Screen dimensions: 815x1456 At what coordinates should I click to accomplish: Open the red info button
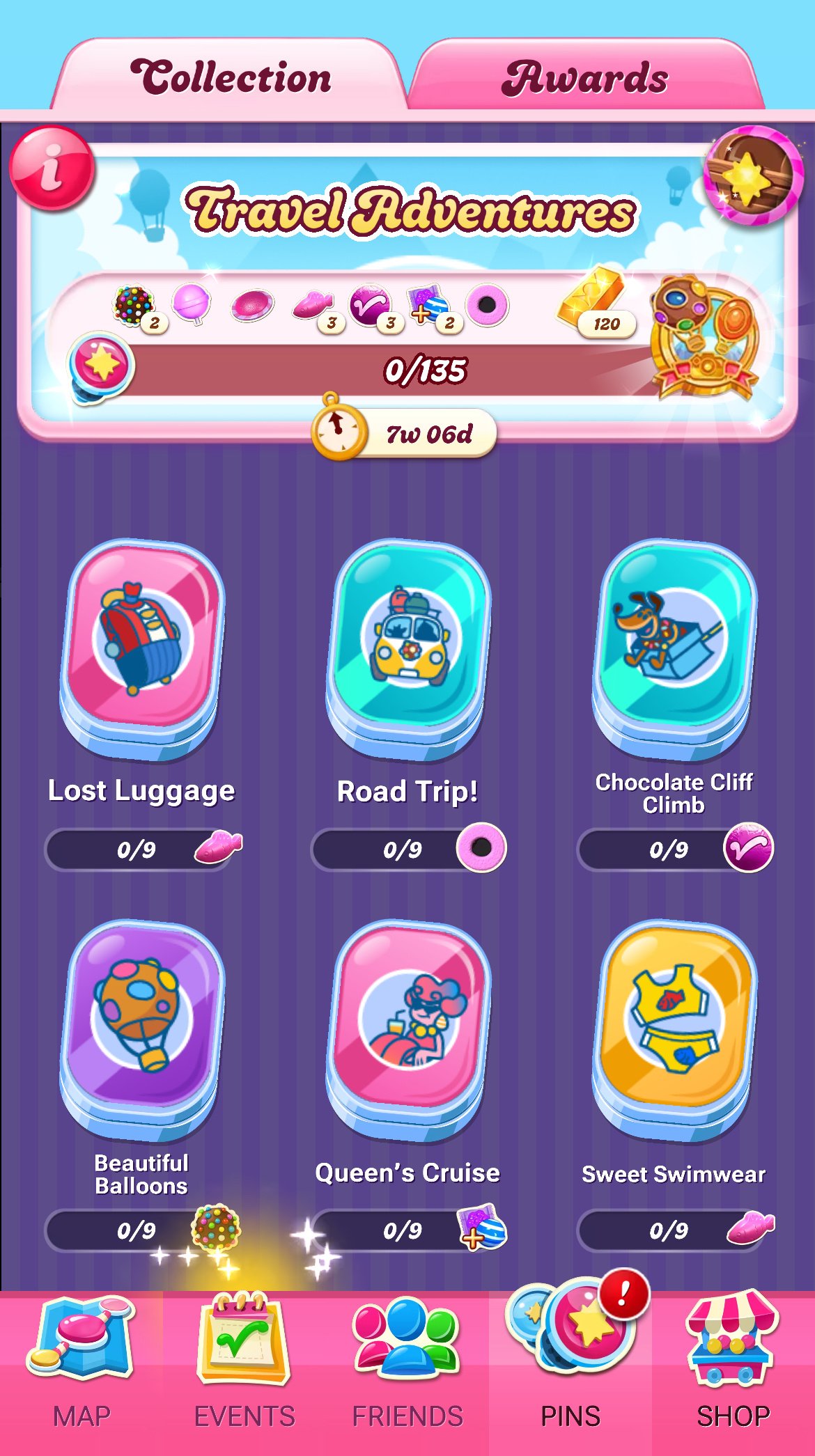point(52,168)
